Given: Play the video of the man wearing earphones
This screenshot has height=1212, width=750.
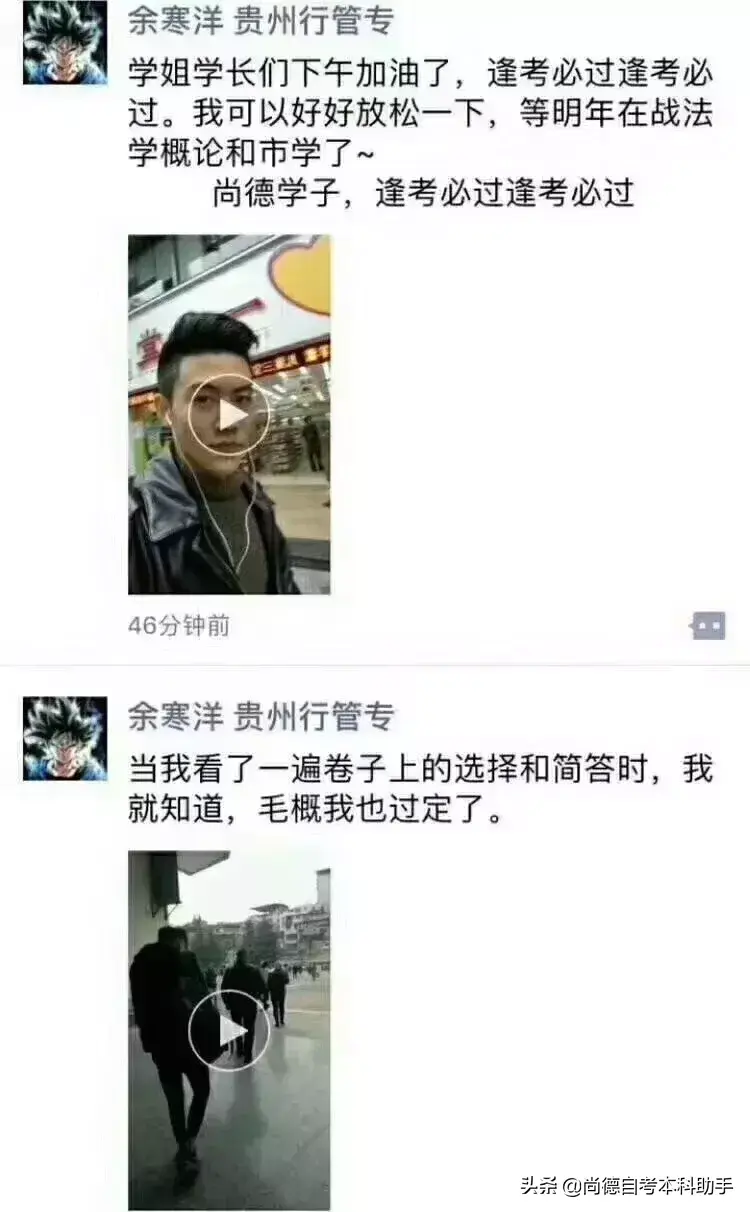Looking at the screenshot, I should click(229, 414).
